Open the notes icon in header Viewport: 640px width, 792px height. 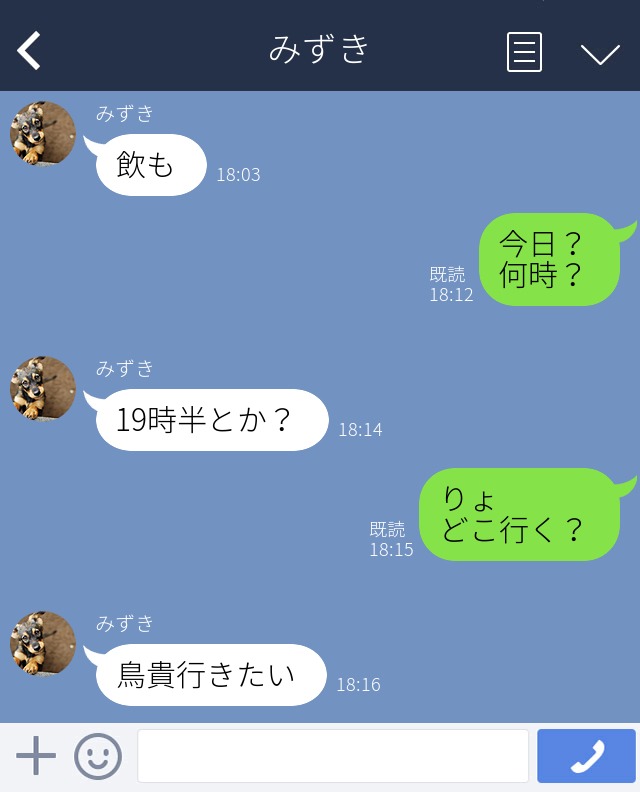click(x=524, y=52)
